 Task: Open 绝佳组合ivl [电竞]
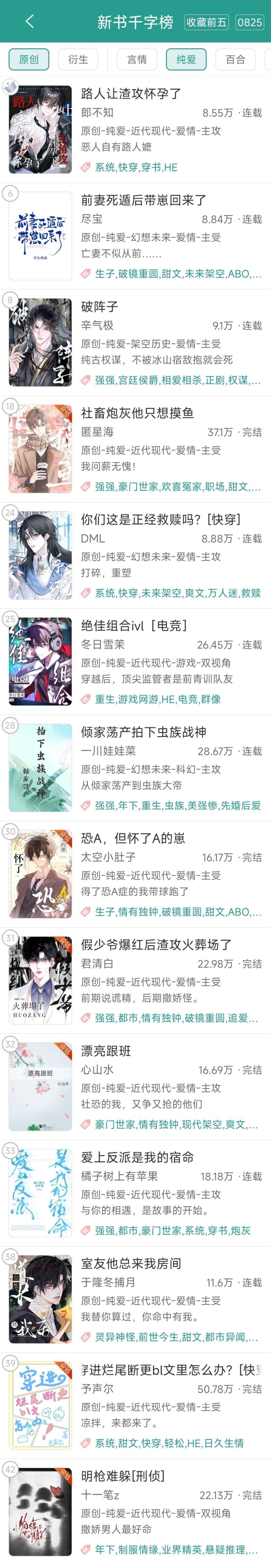(x=134, y=626)
